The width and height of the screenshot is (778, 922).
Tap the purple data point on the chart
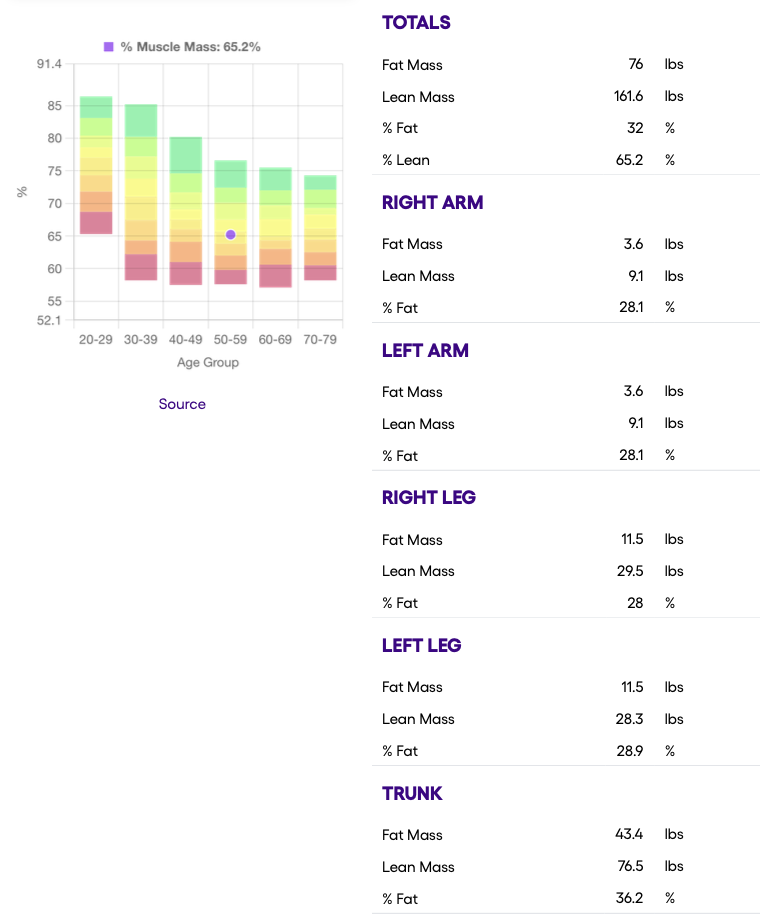(231, 235)
